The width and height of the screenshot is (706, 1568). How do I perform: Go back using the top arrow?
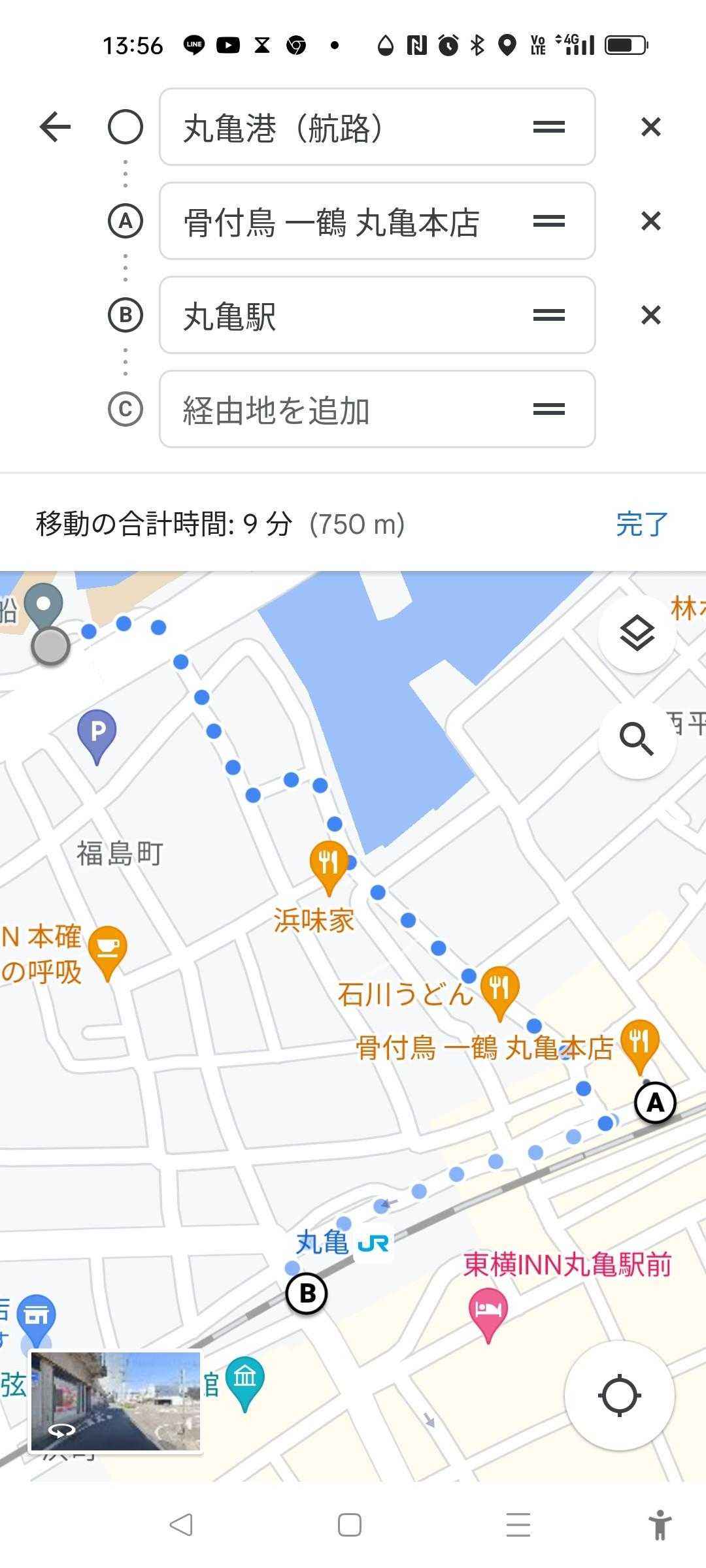[55, 127]
